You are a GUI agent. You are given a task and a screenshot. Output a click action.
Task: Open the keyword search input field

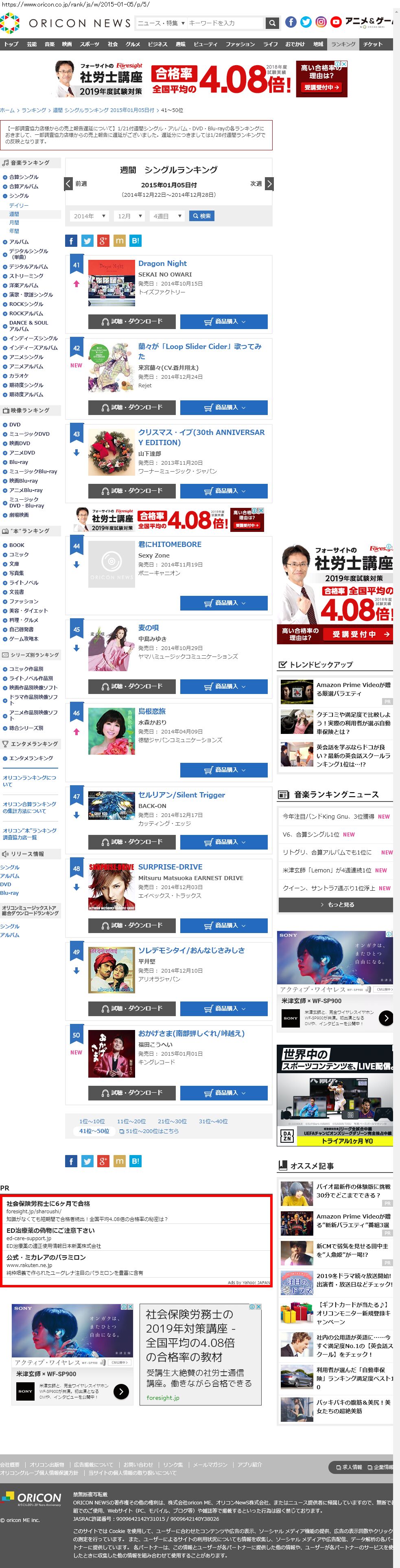pyautogui.click(x=225, y=23)
